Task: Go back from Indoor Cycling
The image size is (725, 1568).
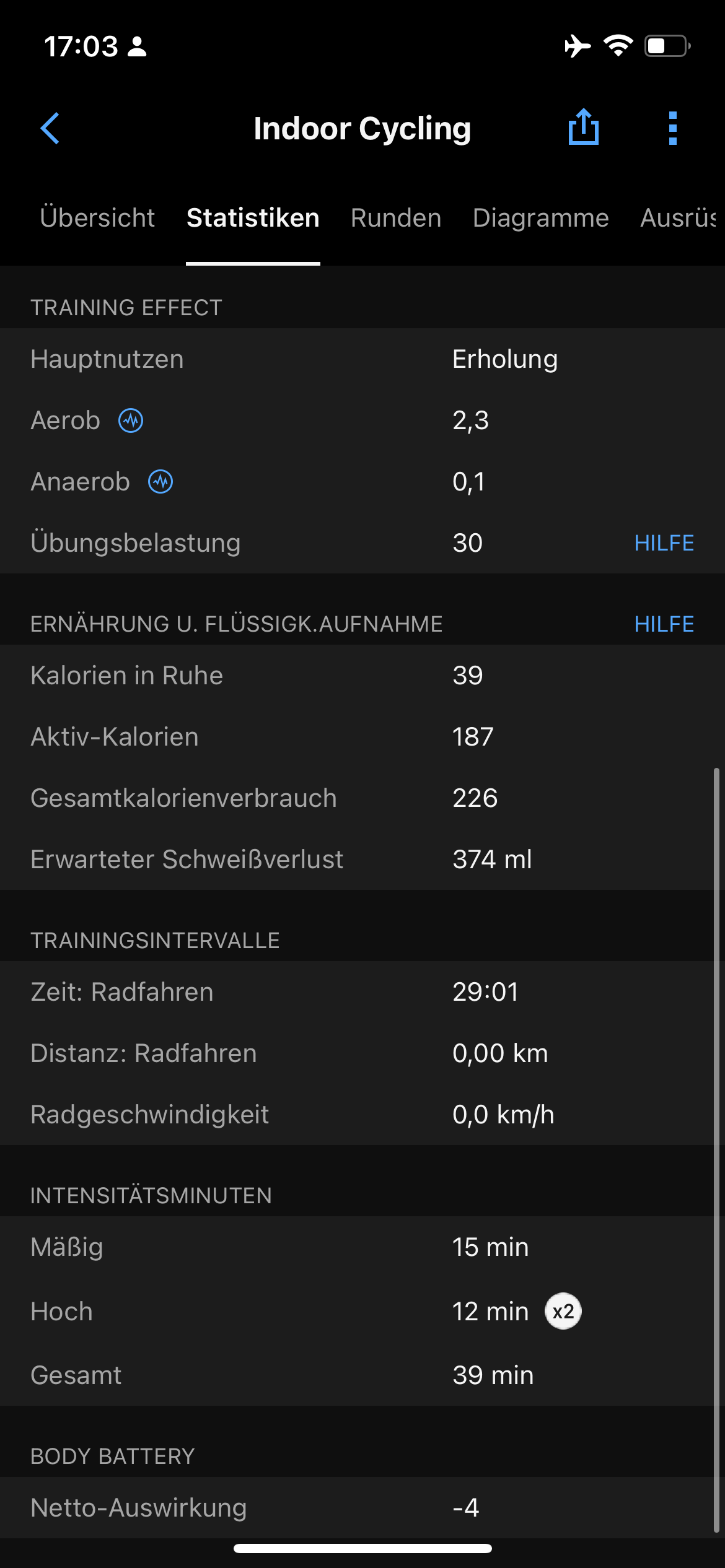Action: 50,128
